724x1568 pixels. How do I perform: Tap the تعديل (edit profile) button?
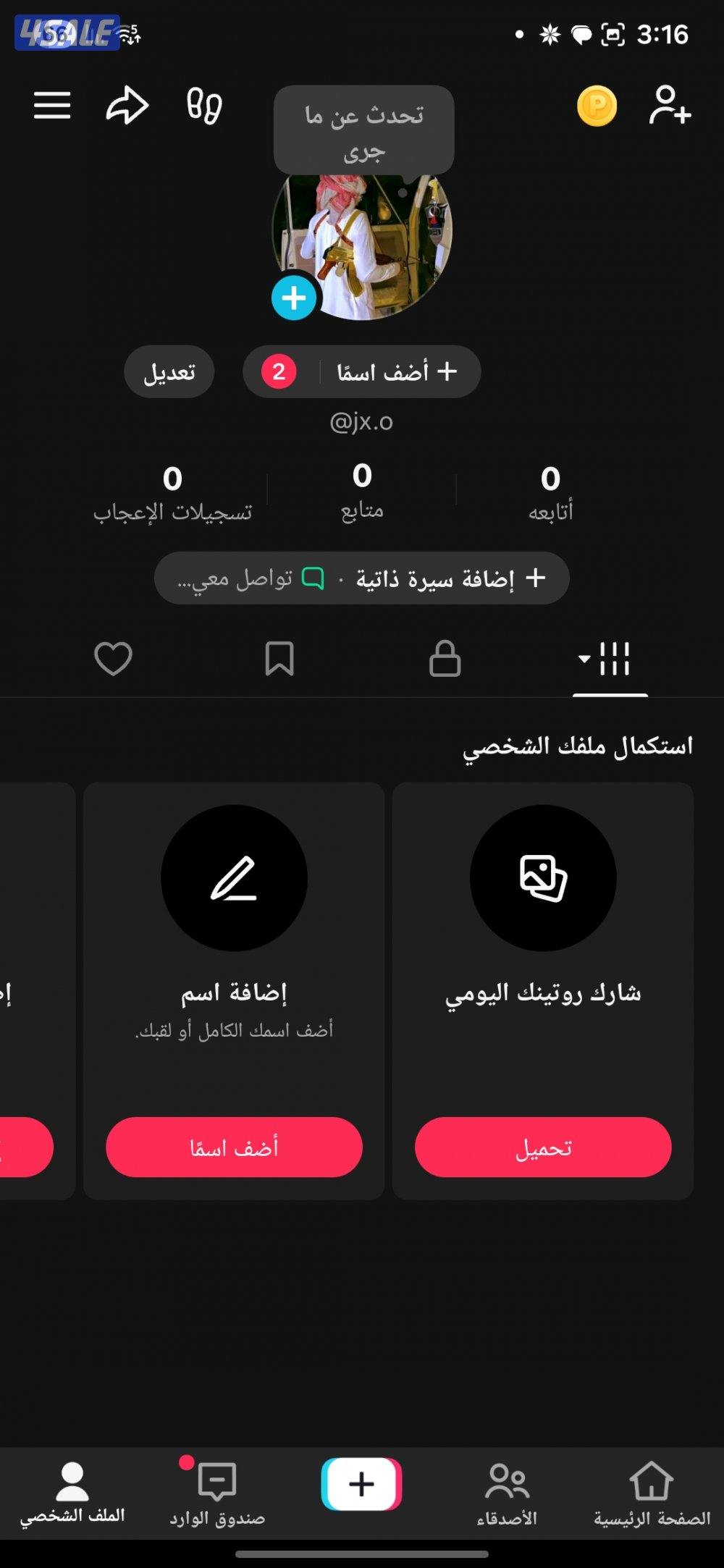click(169, 371)
